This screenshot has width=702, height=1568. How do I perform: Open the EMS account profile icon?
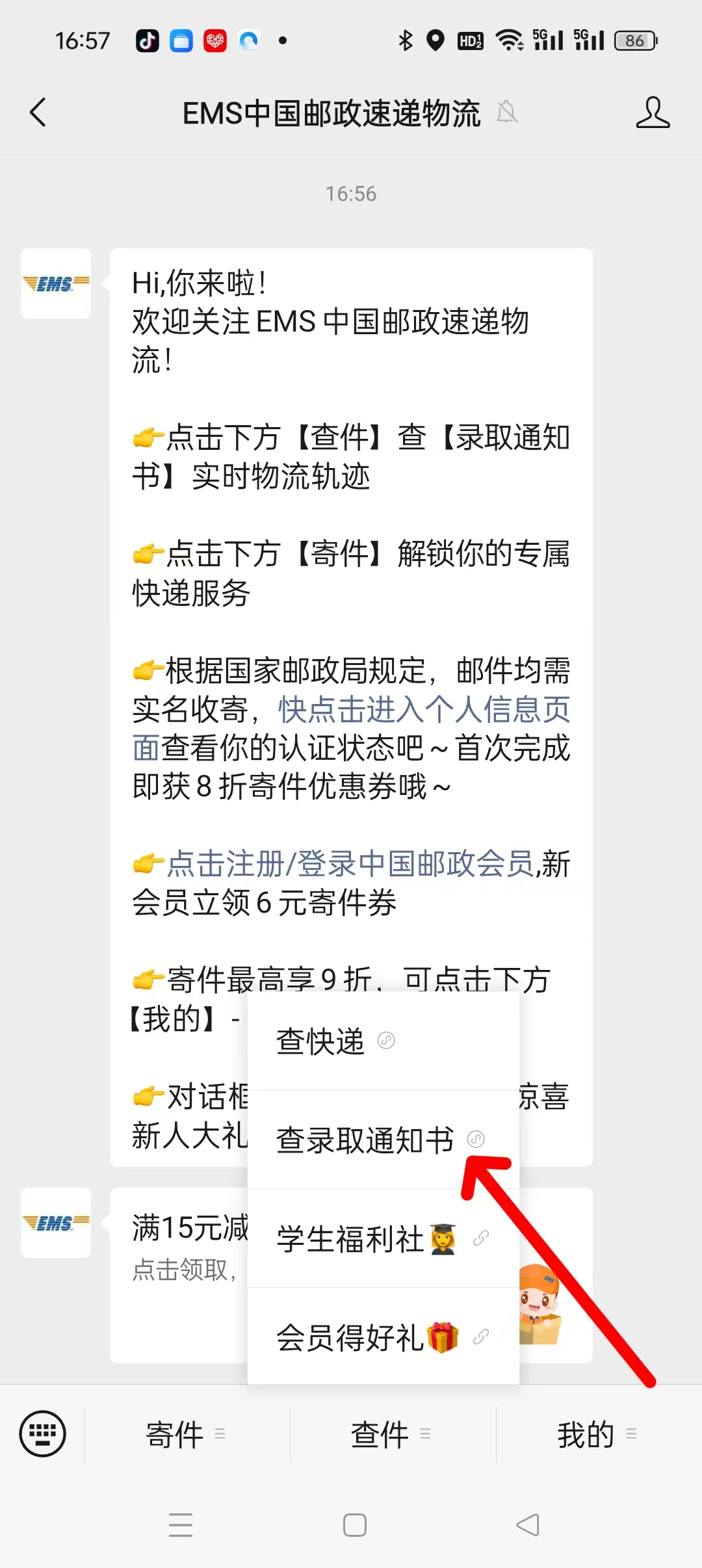coord(652,112)
